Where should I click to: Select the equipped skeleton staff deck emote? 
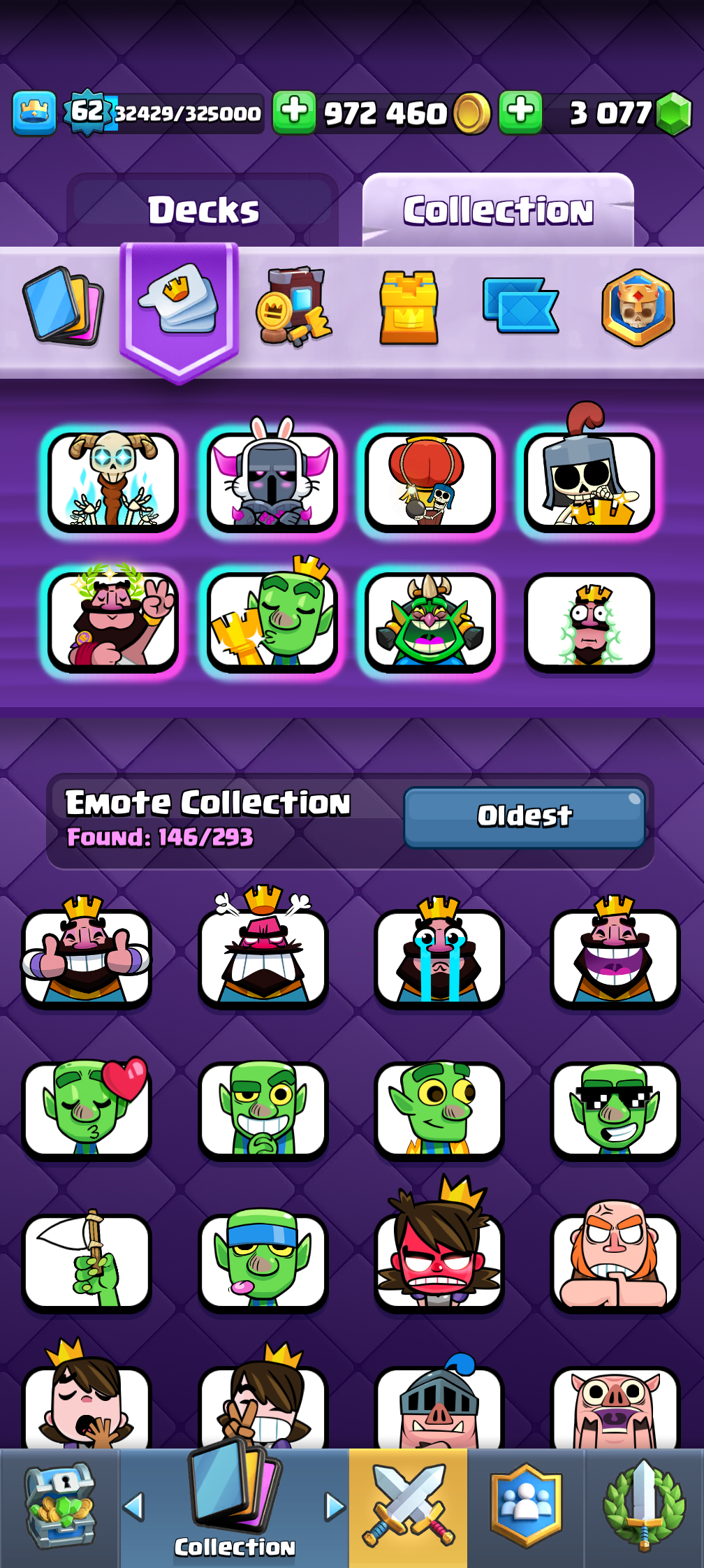click(x=113, y=482)
